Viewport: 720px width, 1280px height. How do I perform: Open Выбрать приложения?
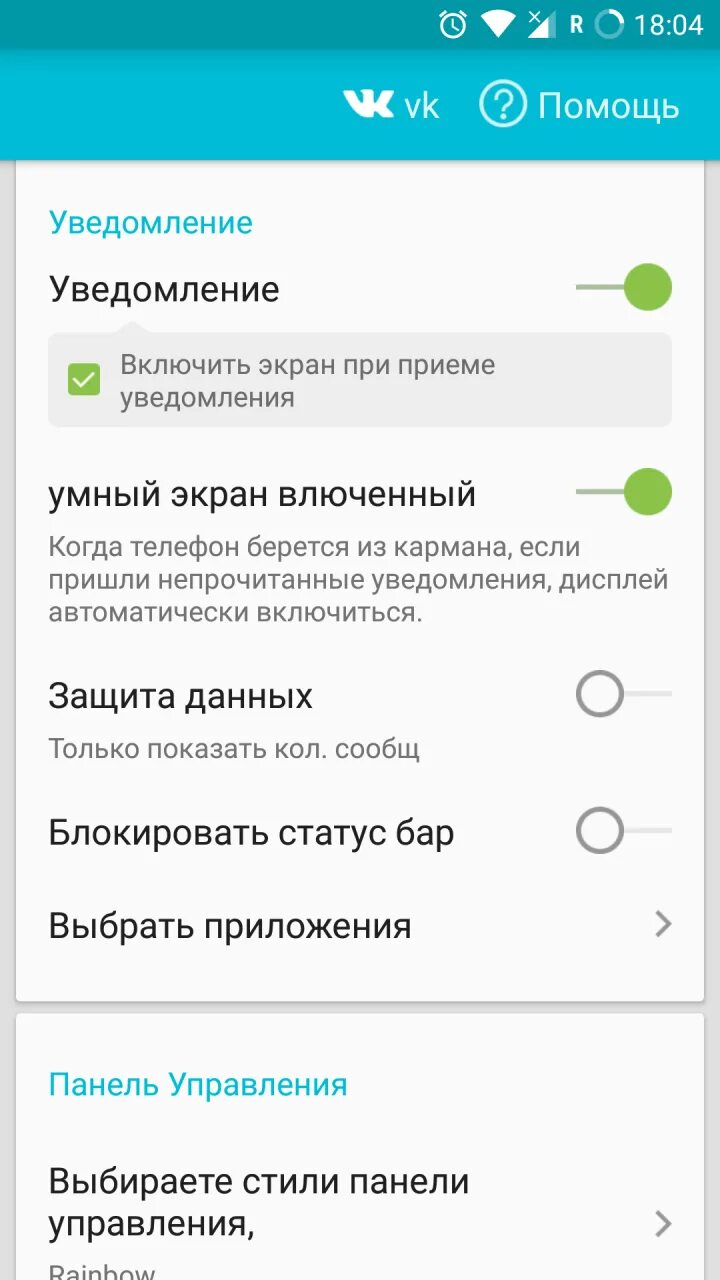(360, 925)
